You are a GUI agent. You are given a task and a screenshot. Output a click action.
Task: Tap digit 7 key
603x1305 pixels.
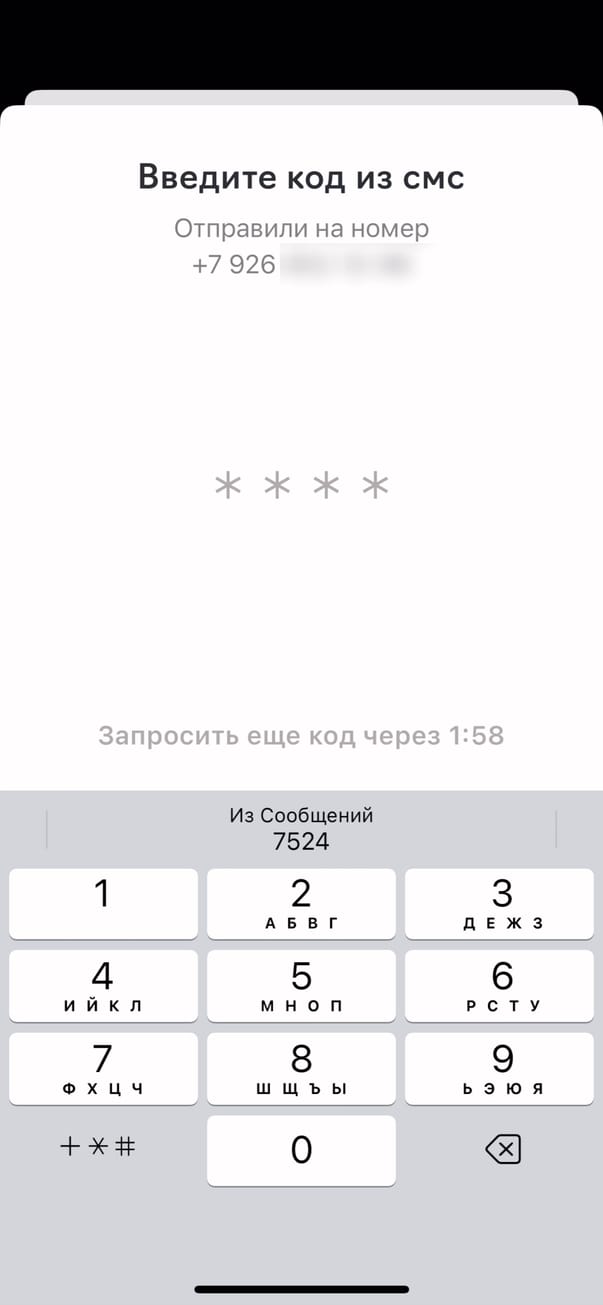click(103, 1068)
